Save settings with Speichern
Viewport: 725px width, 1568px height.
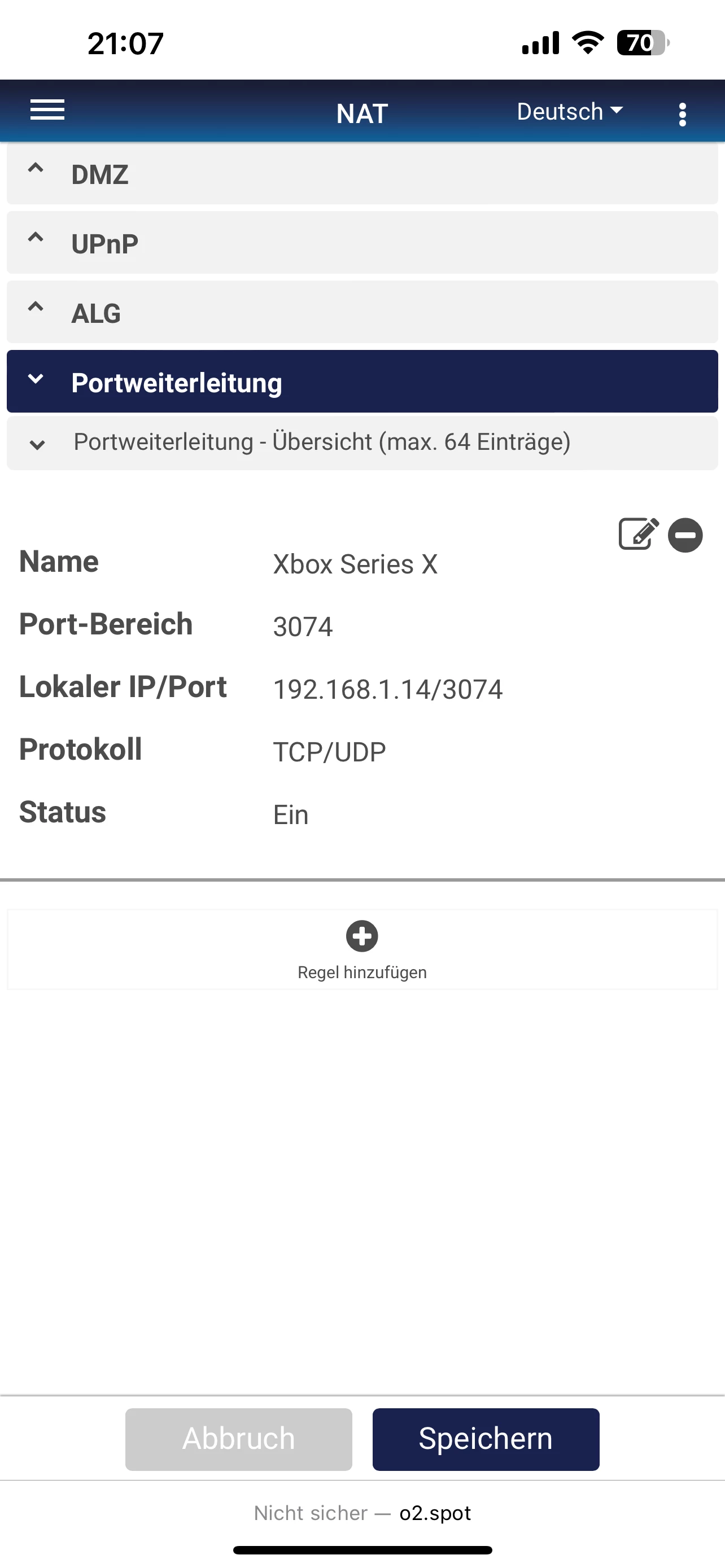(x=486, y=1439)
